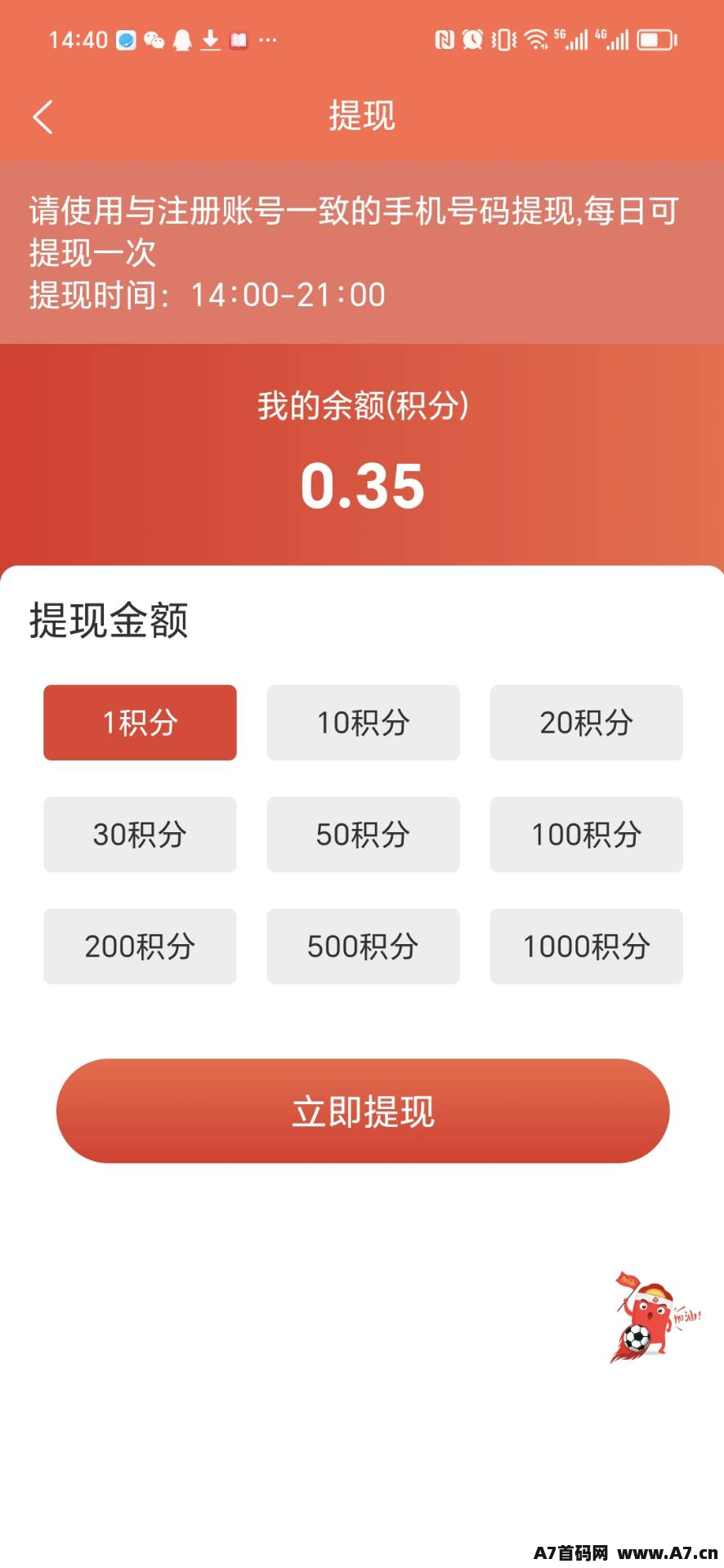Screen dimensions: 724x1568
Task: Choose the 10积分 amount option
Action: pos(363,722)
